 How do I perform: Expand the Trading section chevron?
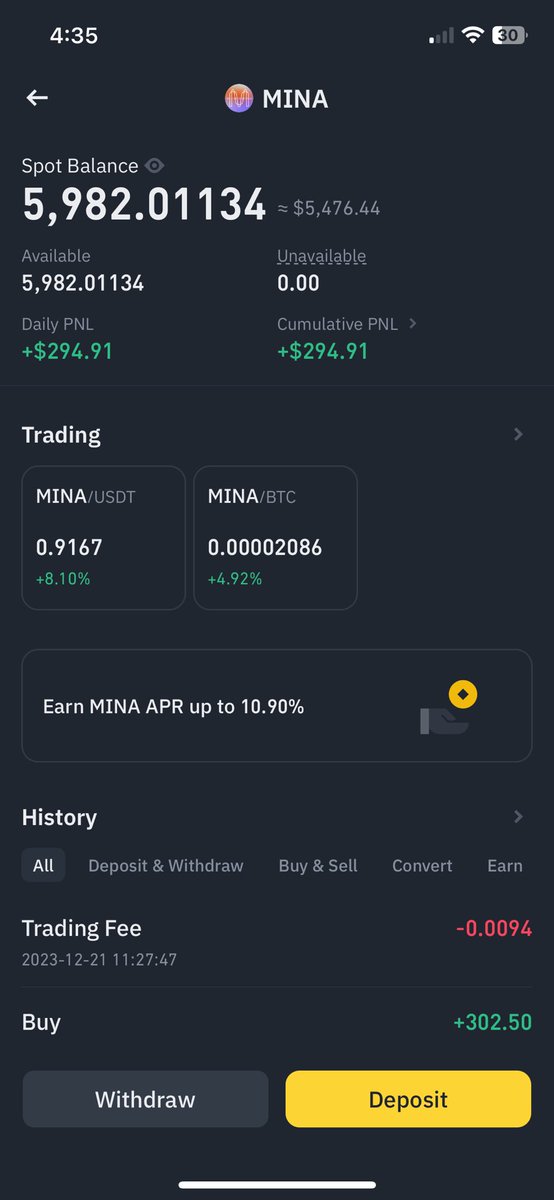(518, 434)
